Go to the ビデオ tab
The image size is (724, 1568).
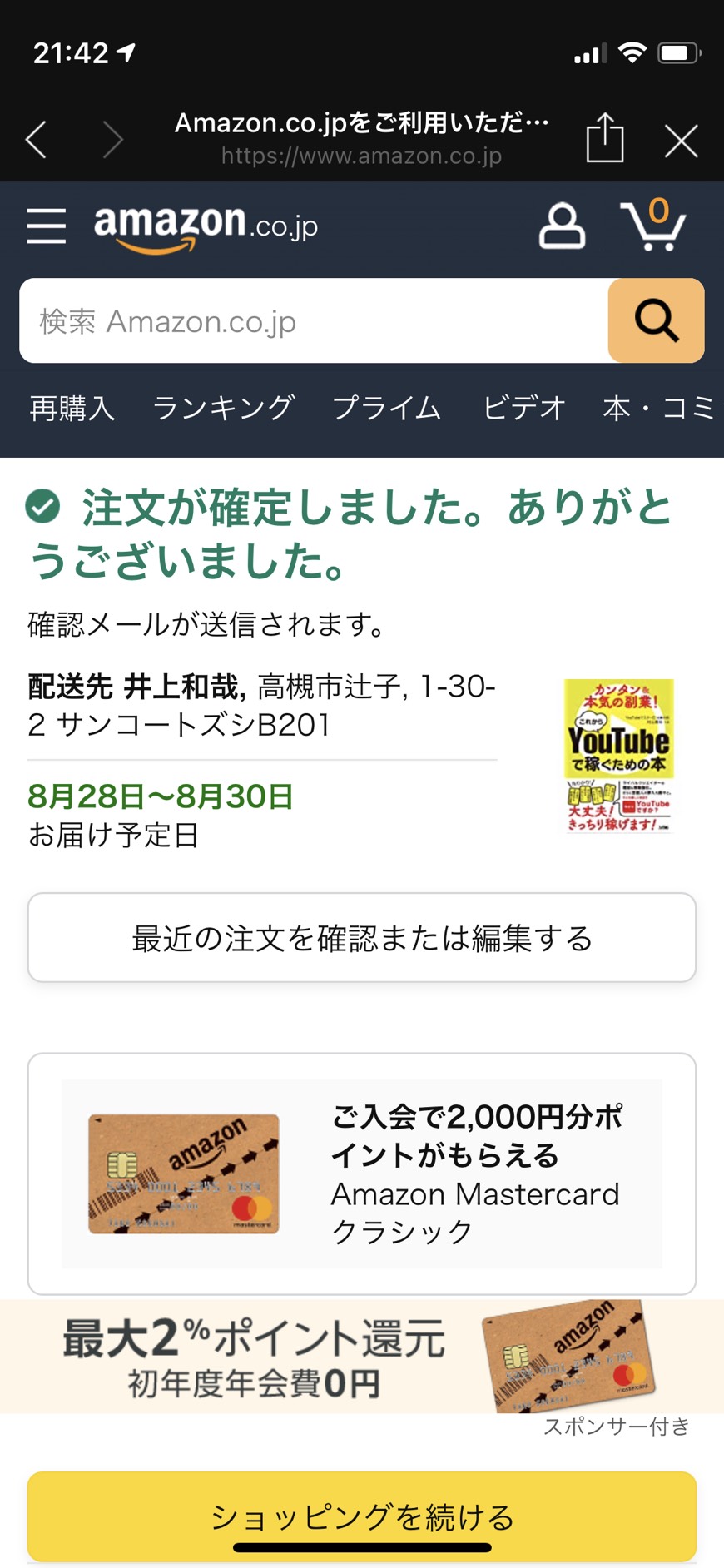[x=524, y=408]
